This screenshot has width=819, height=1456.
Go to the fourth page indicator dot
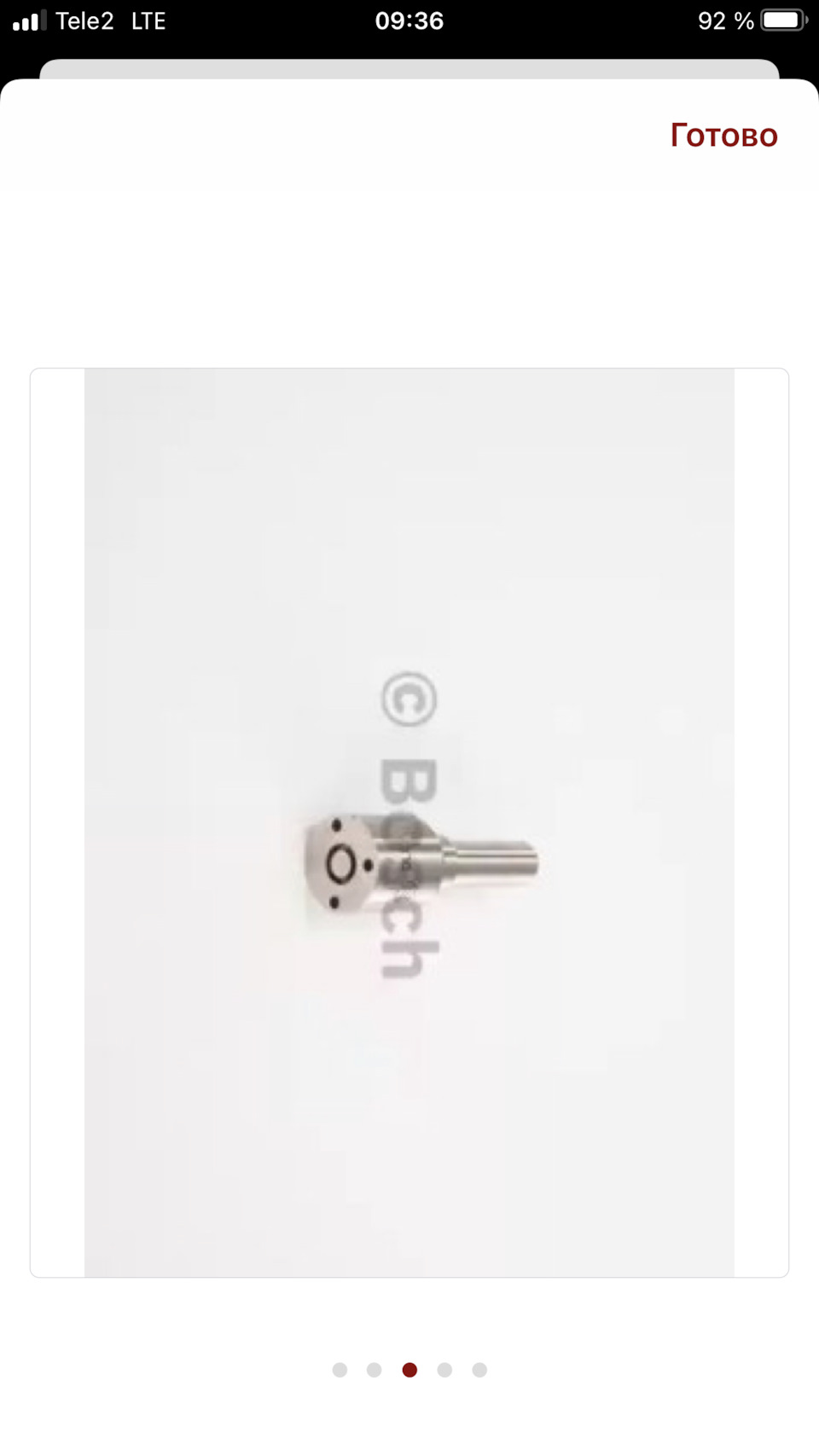[x=444, y=1370]
